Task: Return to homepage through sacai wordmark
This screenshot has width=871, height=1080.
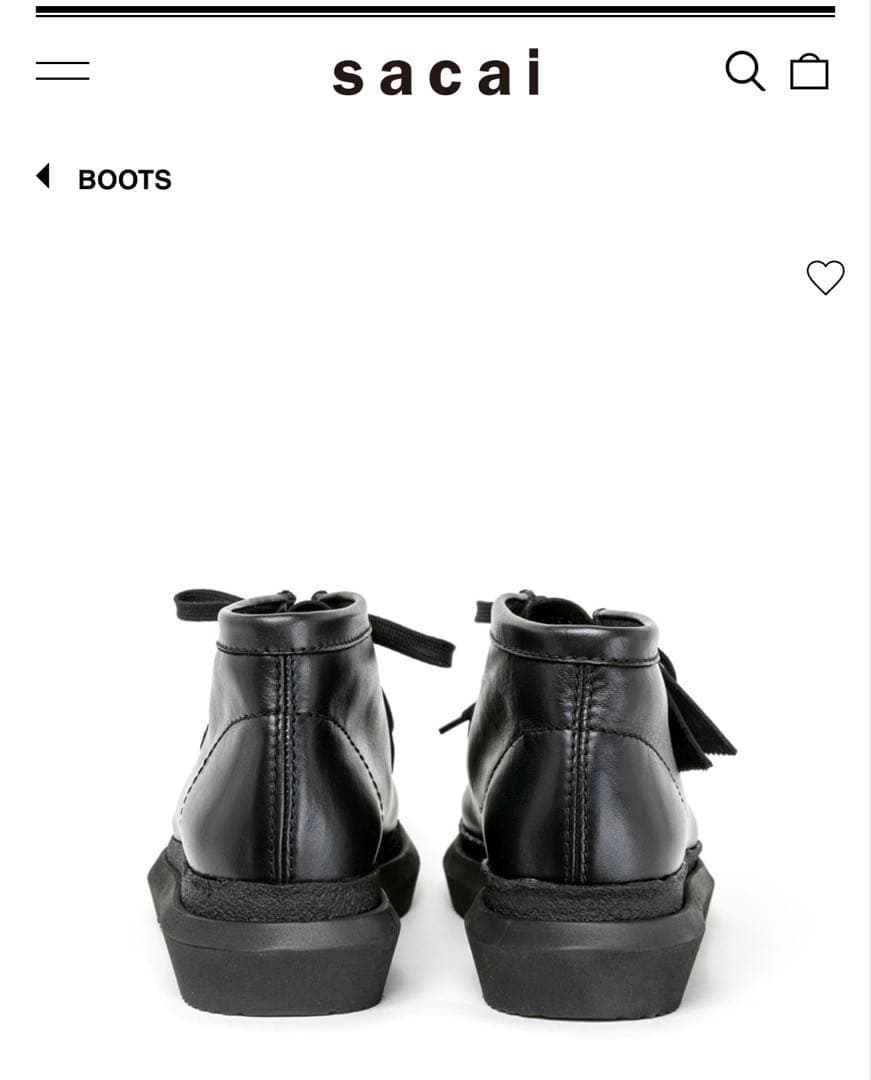Action: tap(435, 72)
